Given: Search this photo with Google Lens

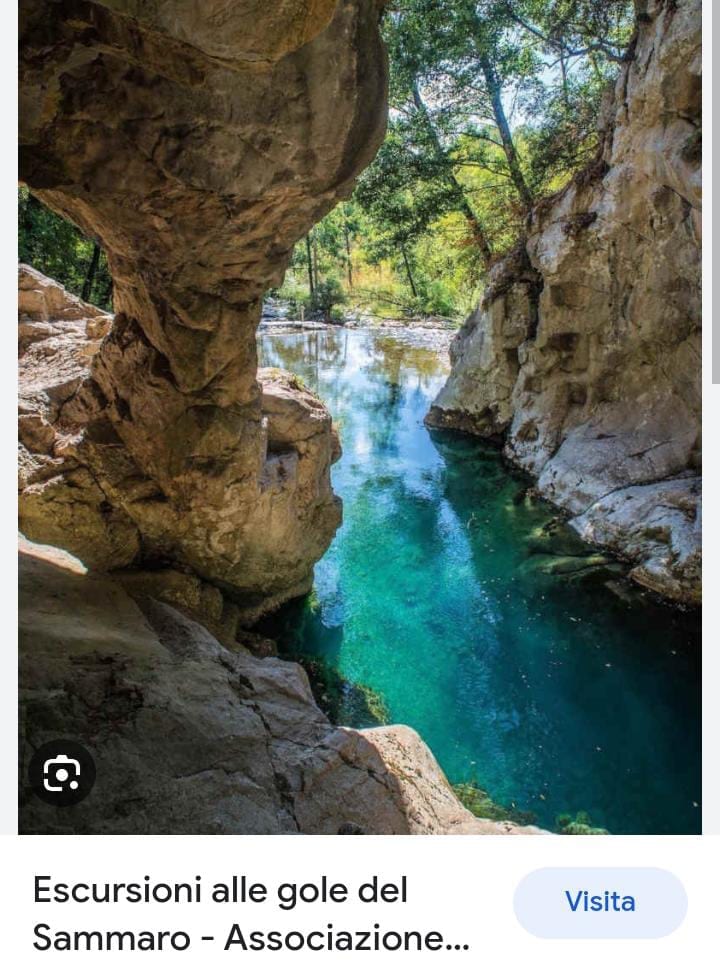Looking at the screenshot, I should click(61, 773).
